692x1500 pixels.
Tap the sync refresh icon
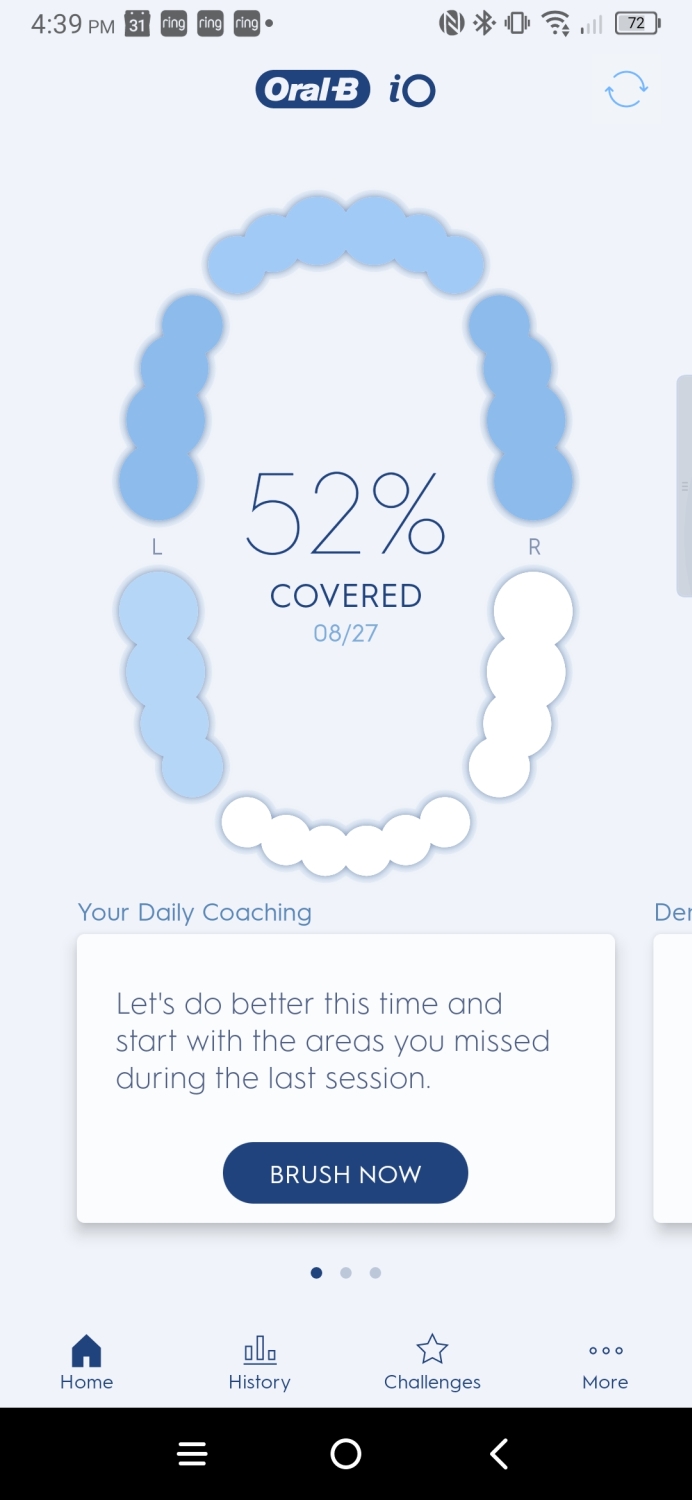[x=626, y=90]
